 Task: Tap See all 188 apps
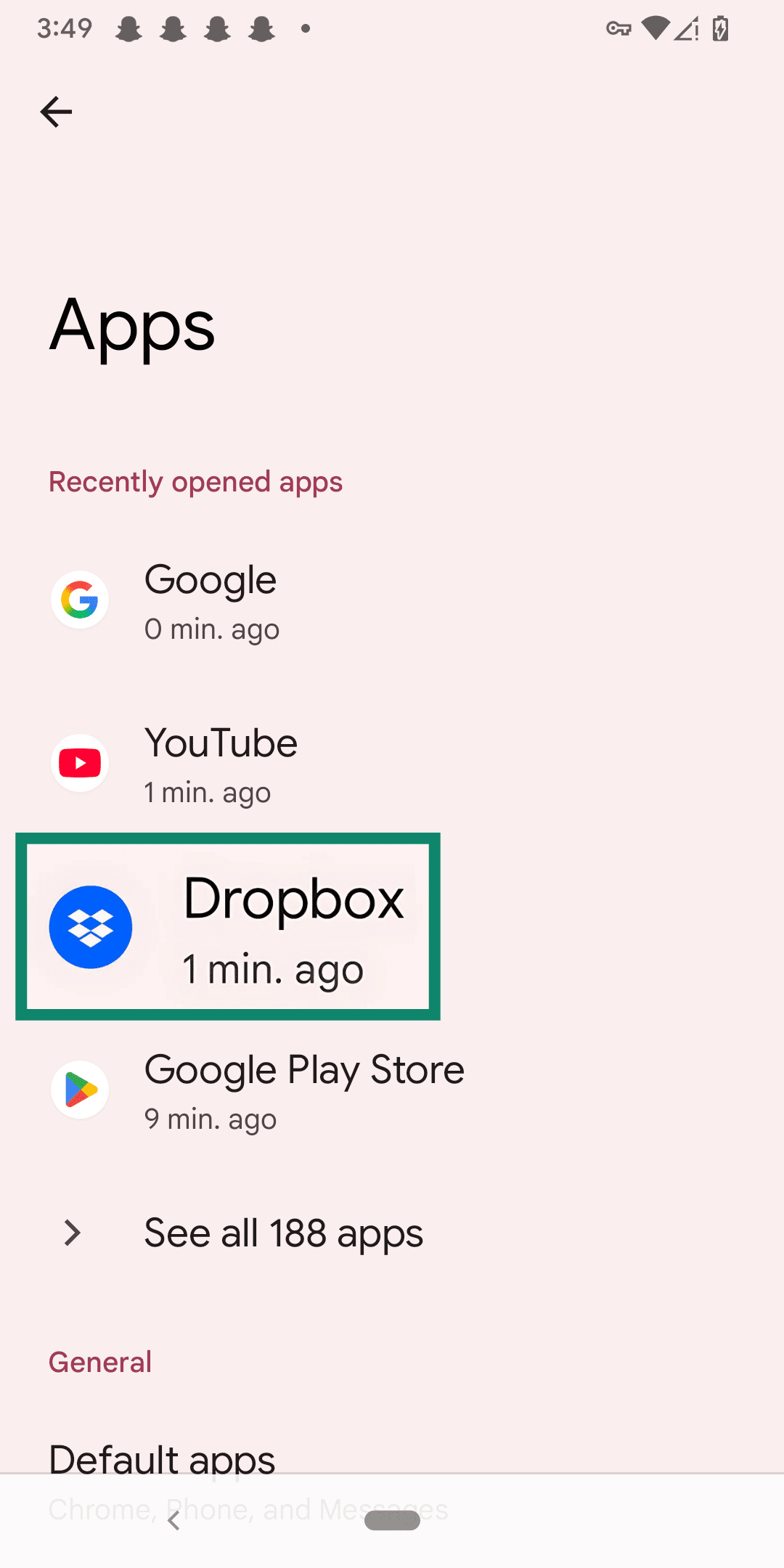tap(283, 1233)
